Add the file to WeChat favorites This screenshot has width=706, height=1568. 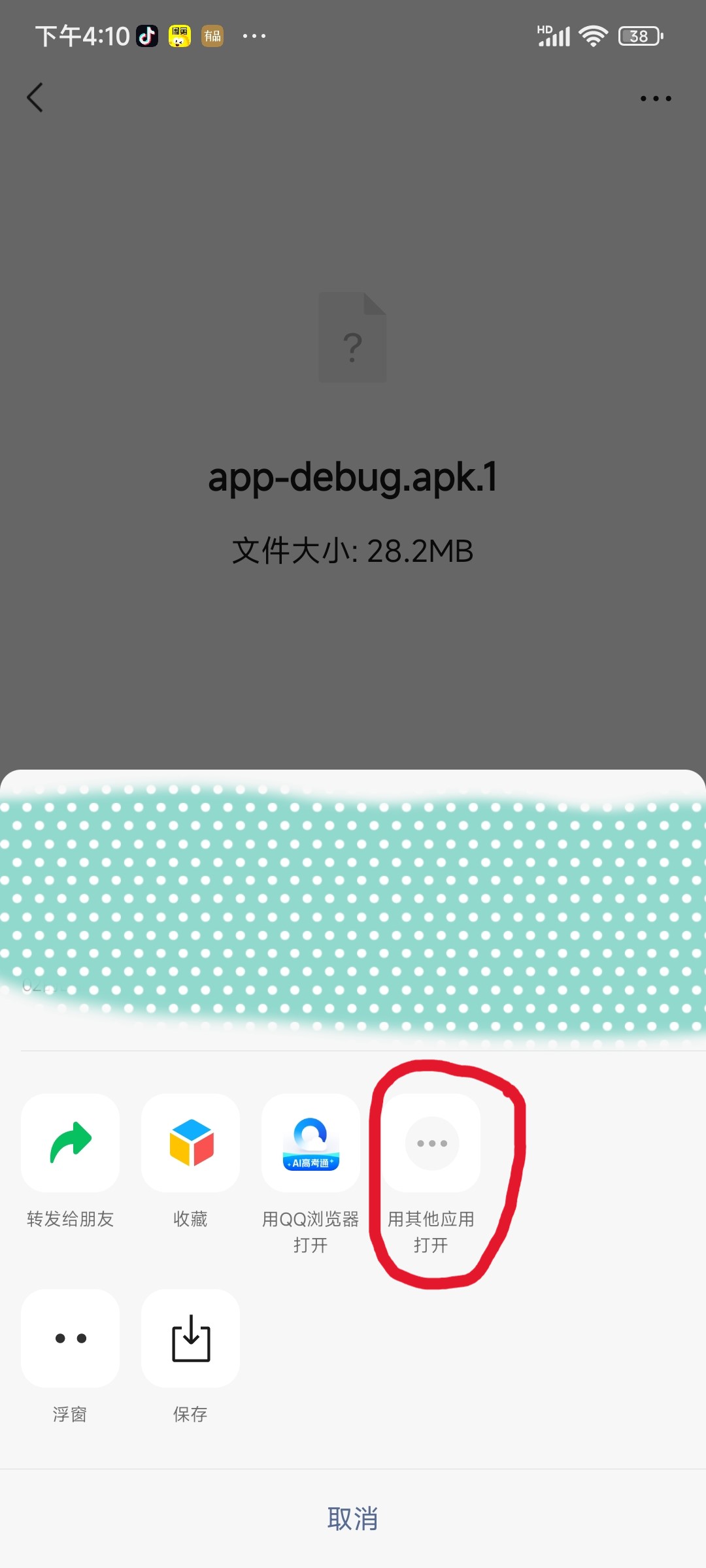190,1143
